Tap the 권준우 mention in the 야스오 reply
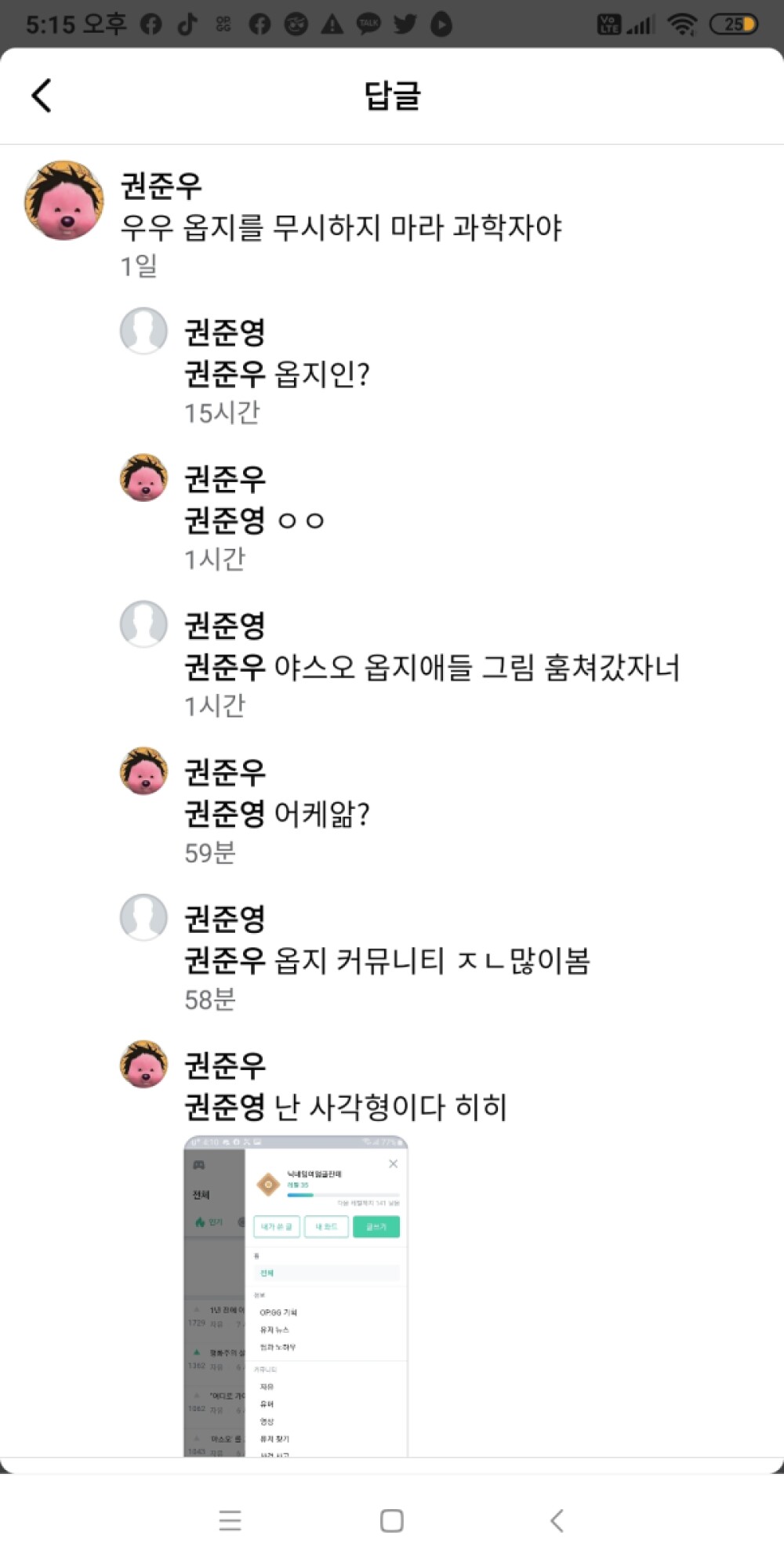 [224, 667]
